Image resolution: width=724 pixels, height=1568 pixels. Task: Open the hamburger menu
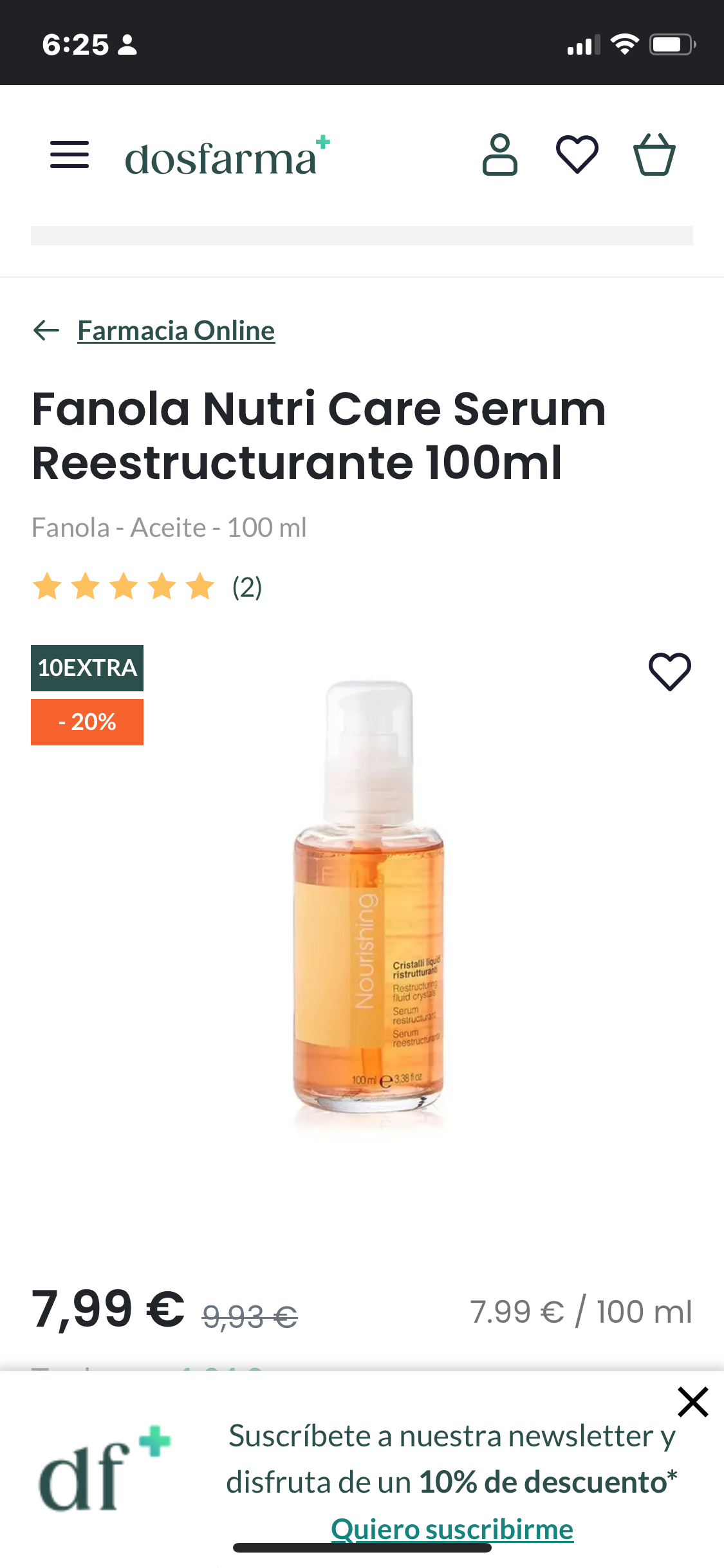(70, 155)
